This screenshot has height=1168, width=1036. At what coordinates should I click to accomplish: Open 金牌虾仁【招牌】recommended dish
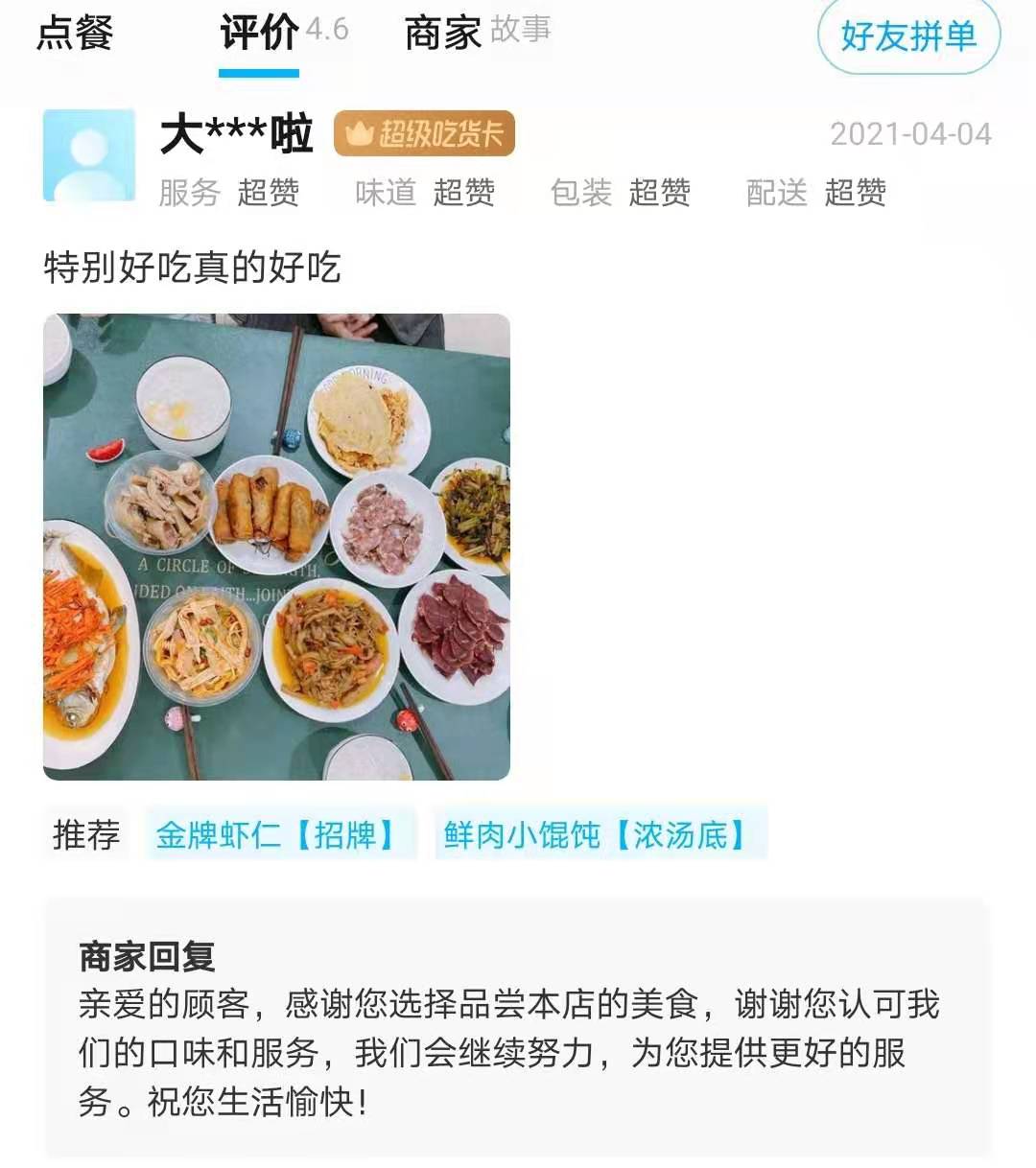276,834
